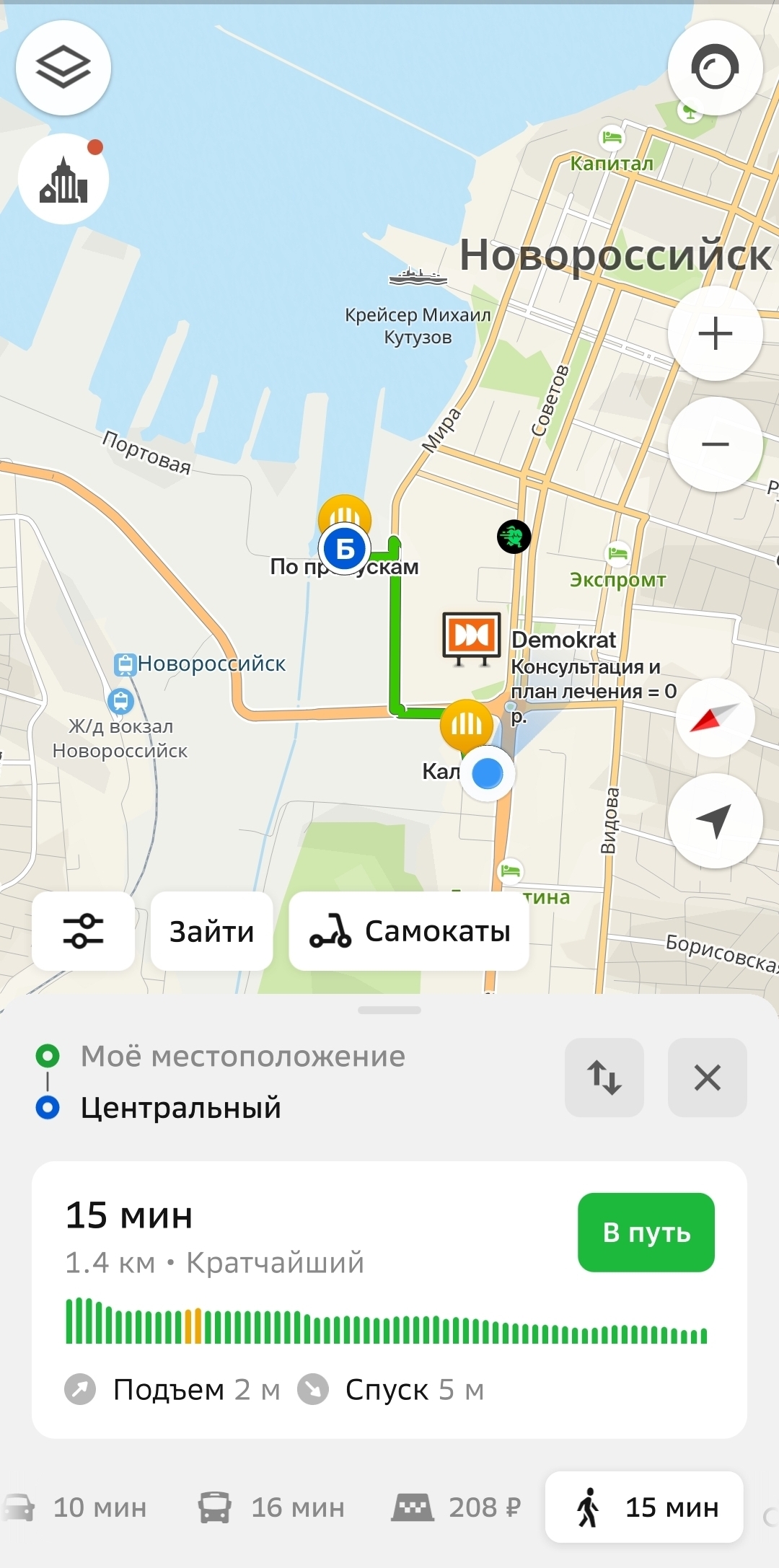Image resolution: width=779 pixels, height=1568 pixels.
Task: Open the Demokrat ad marker on the map
Action: [x=472, y=638]
